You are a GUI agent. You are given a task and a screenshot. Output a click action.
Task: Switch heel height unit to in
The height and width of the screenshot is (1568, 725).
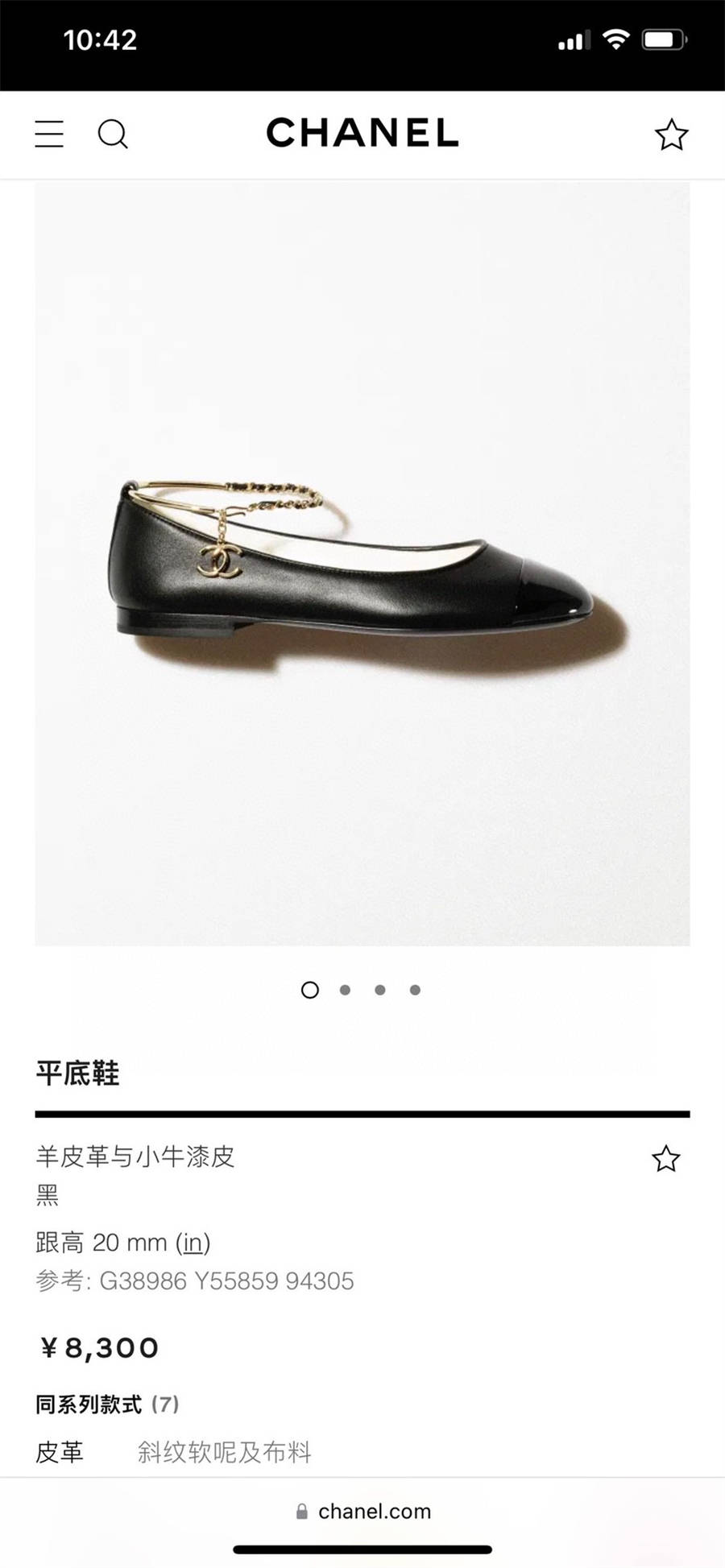click(x=193, y=1243)
